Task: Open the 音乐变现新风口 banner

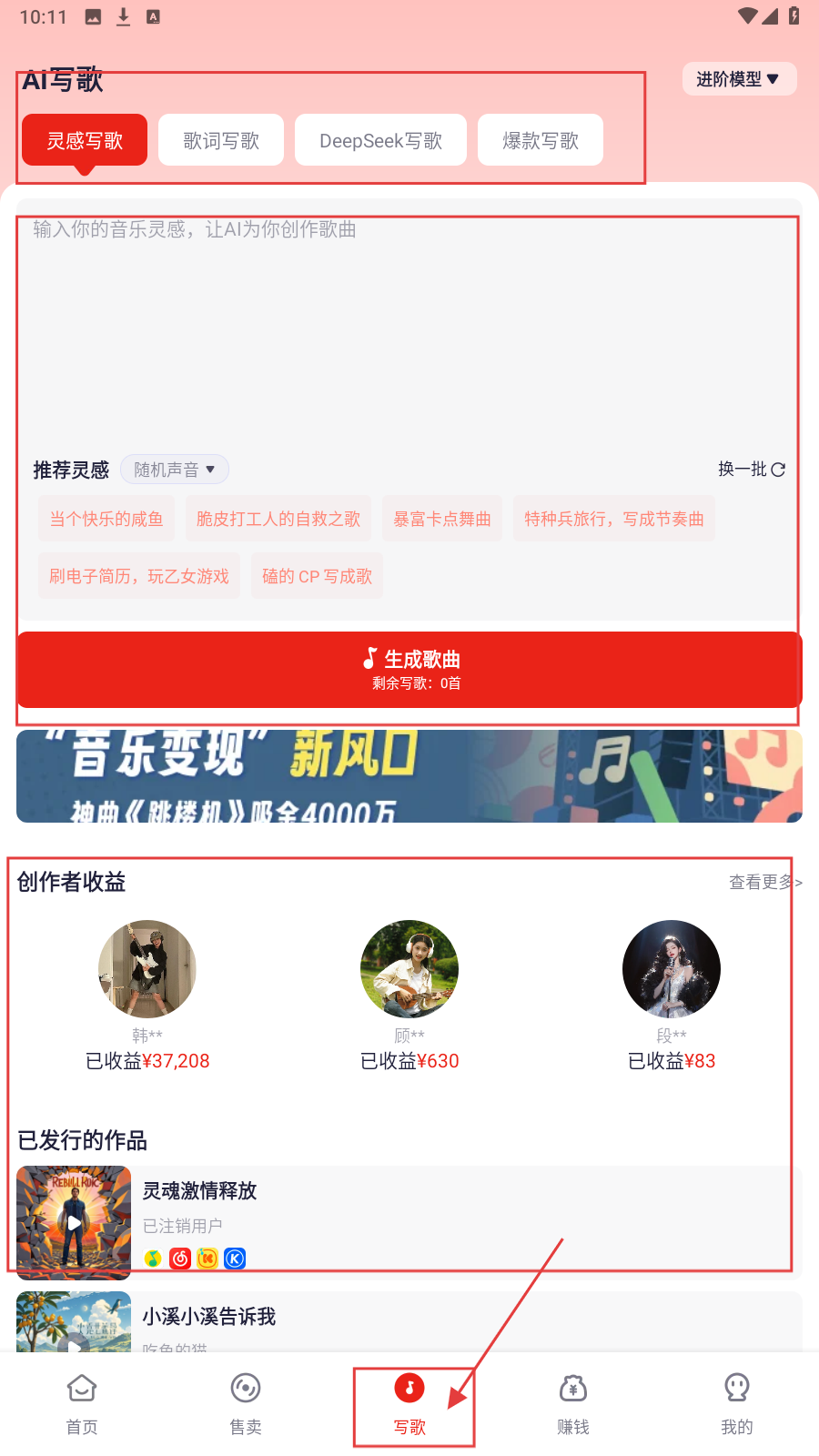Action: 409,776
